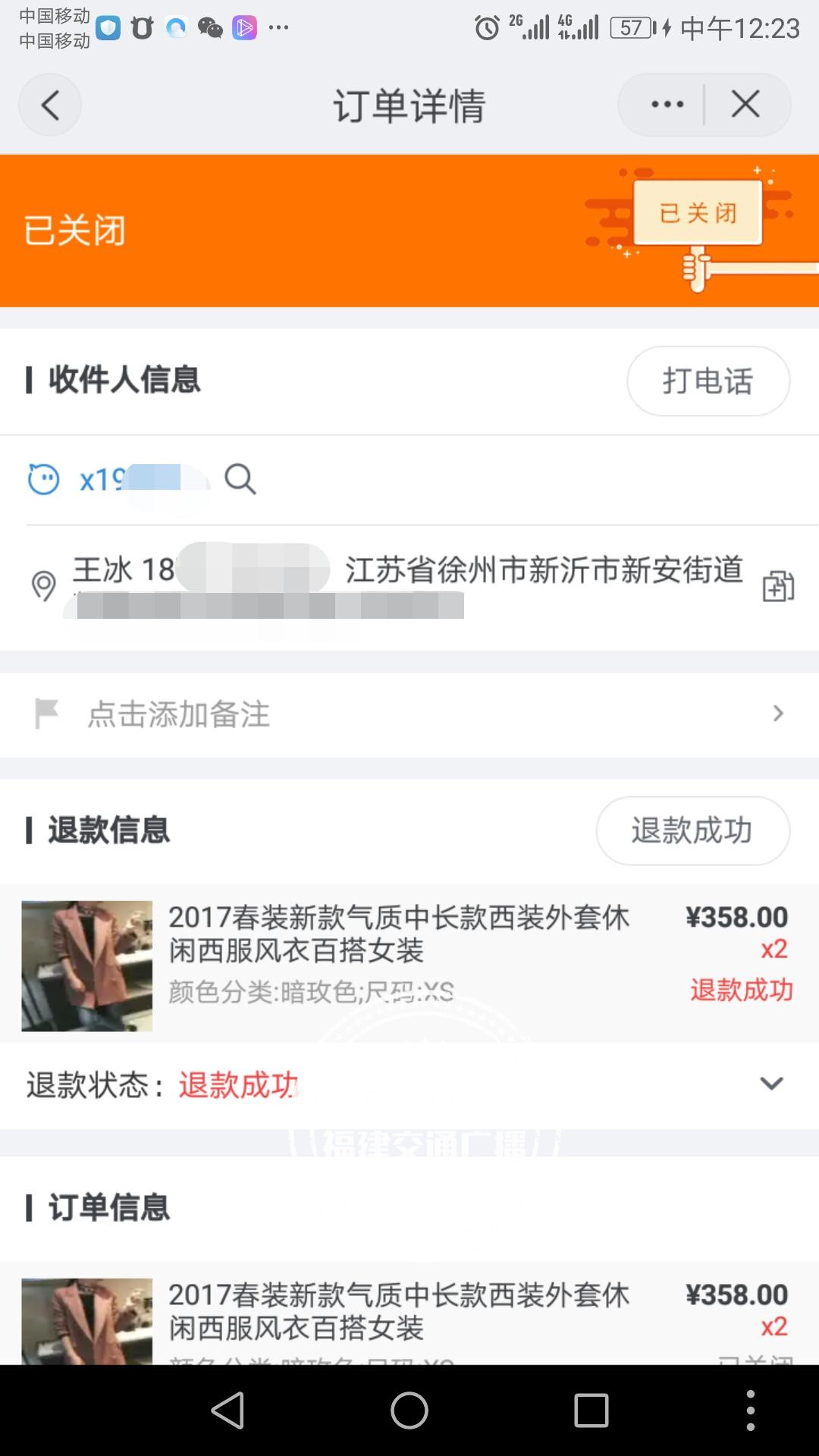This screenshot has height=1456, width=819.
Task: Expand the alarm clock status bar icon
Action: click(485, 27)
